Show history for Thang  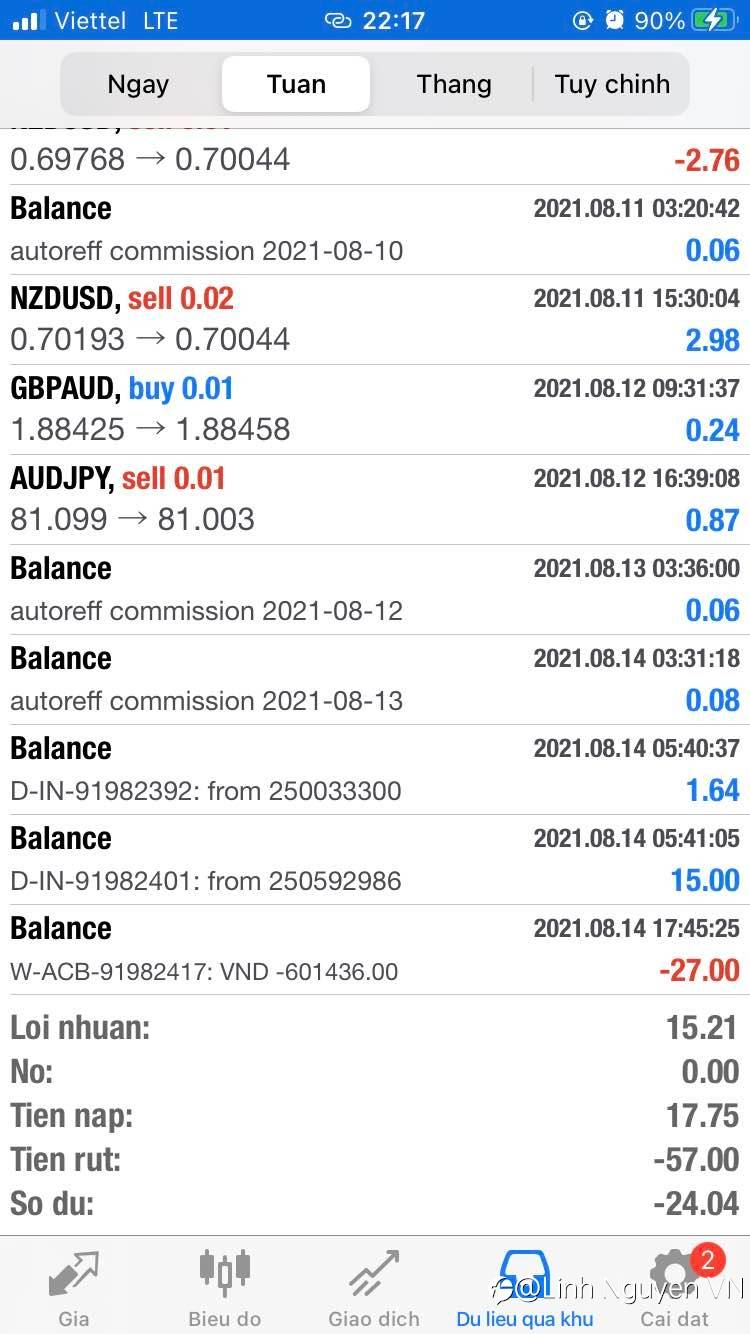pyautogui.click(x=454, y=84)
